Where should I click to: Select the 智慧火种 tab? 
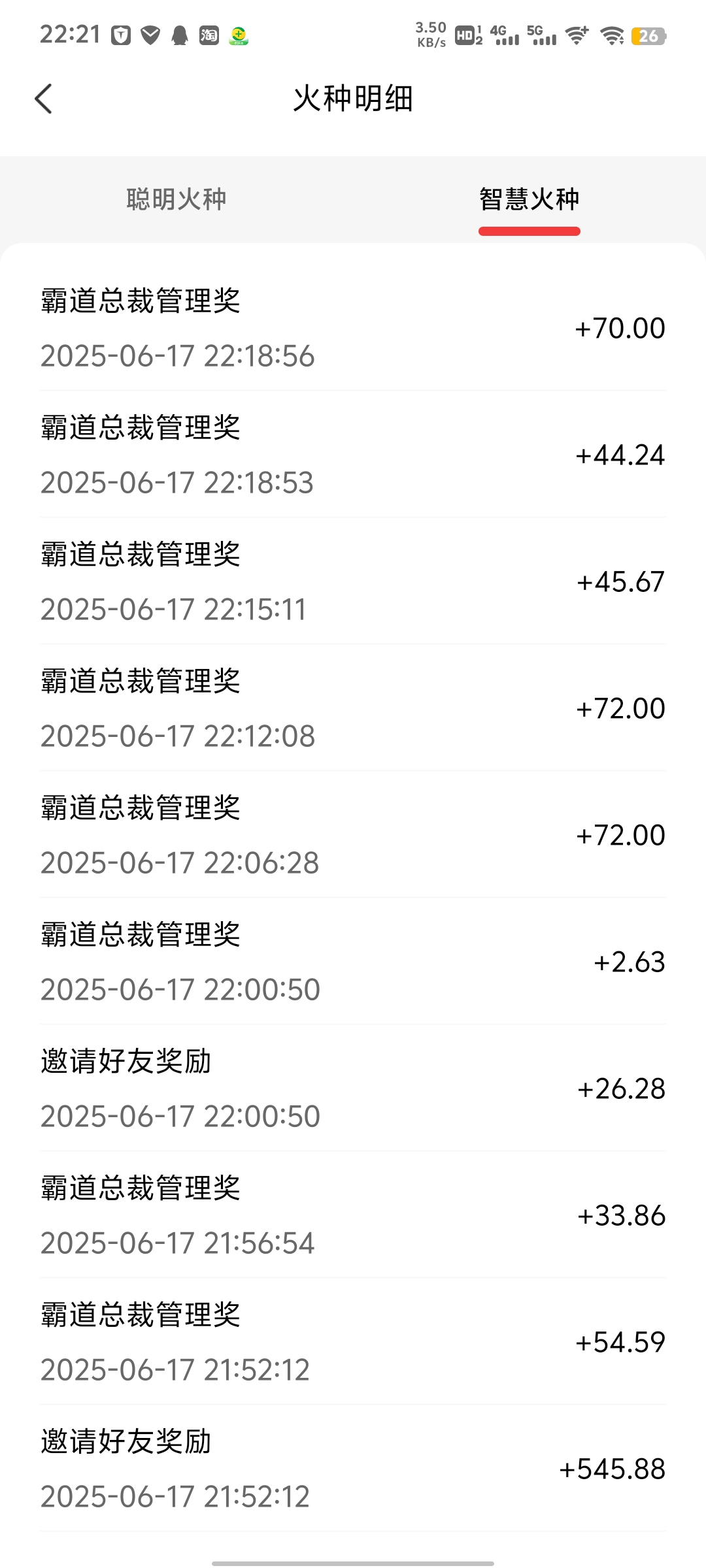point(529,199)
